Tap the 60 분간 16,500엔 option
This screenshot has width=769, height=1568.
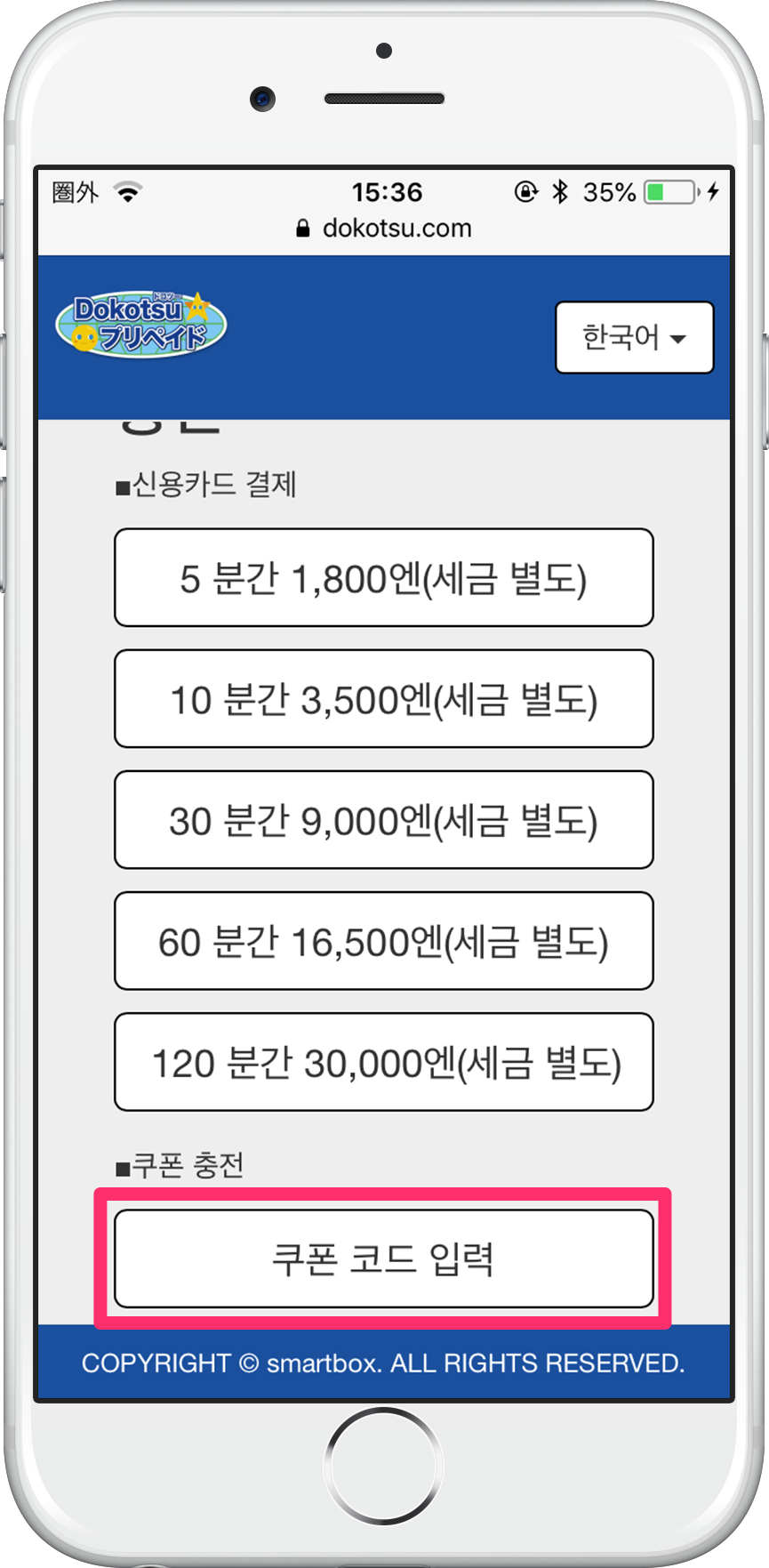[383, 941]
